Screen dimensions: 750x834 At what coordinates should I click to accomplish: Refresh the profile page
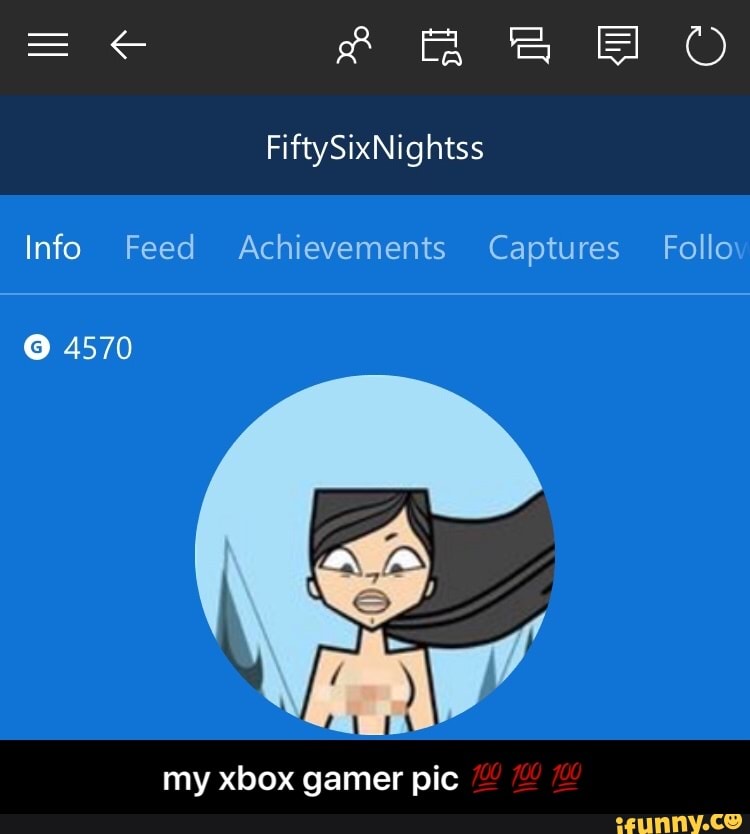coord(705,46)
